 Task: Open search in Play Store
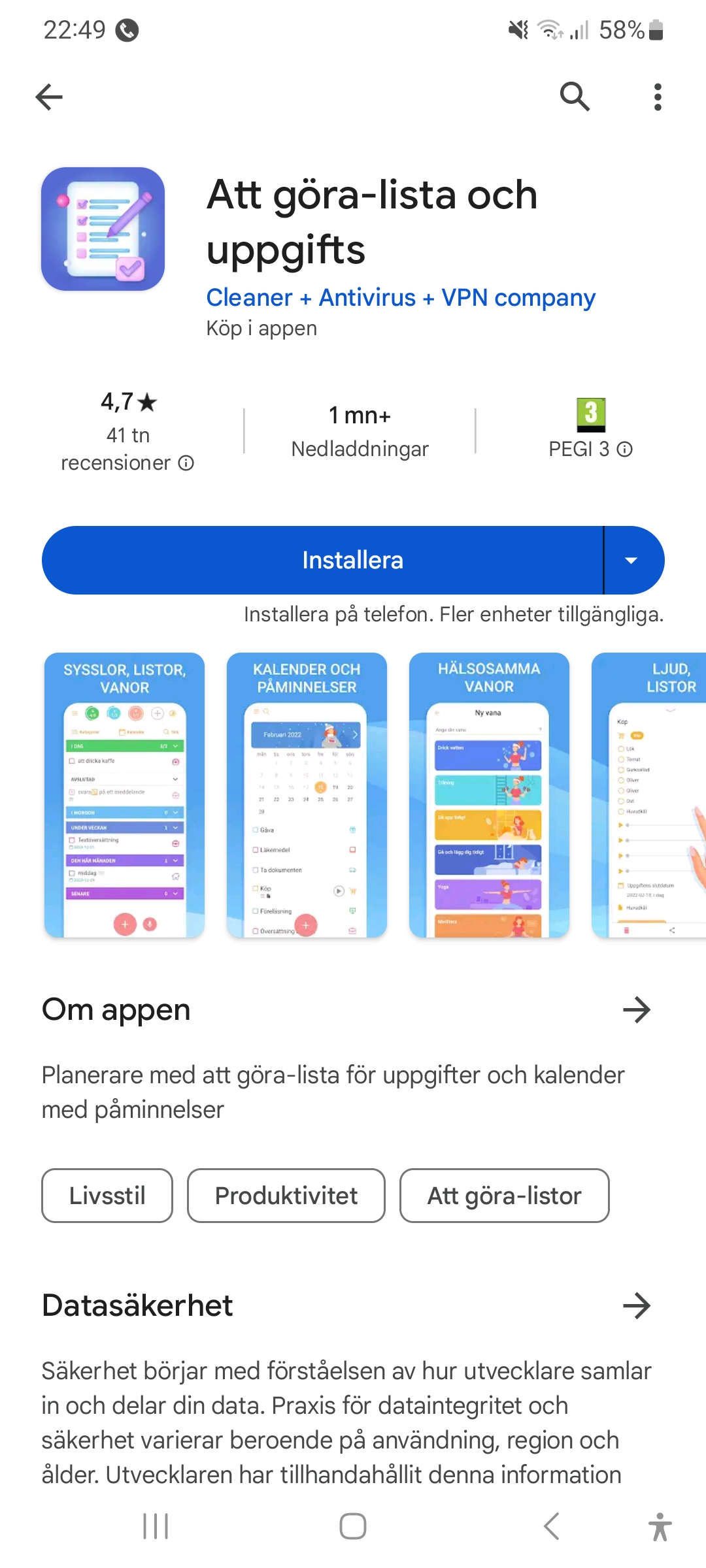pyautogui.click(x=575, y=97)
